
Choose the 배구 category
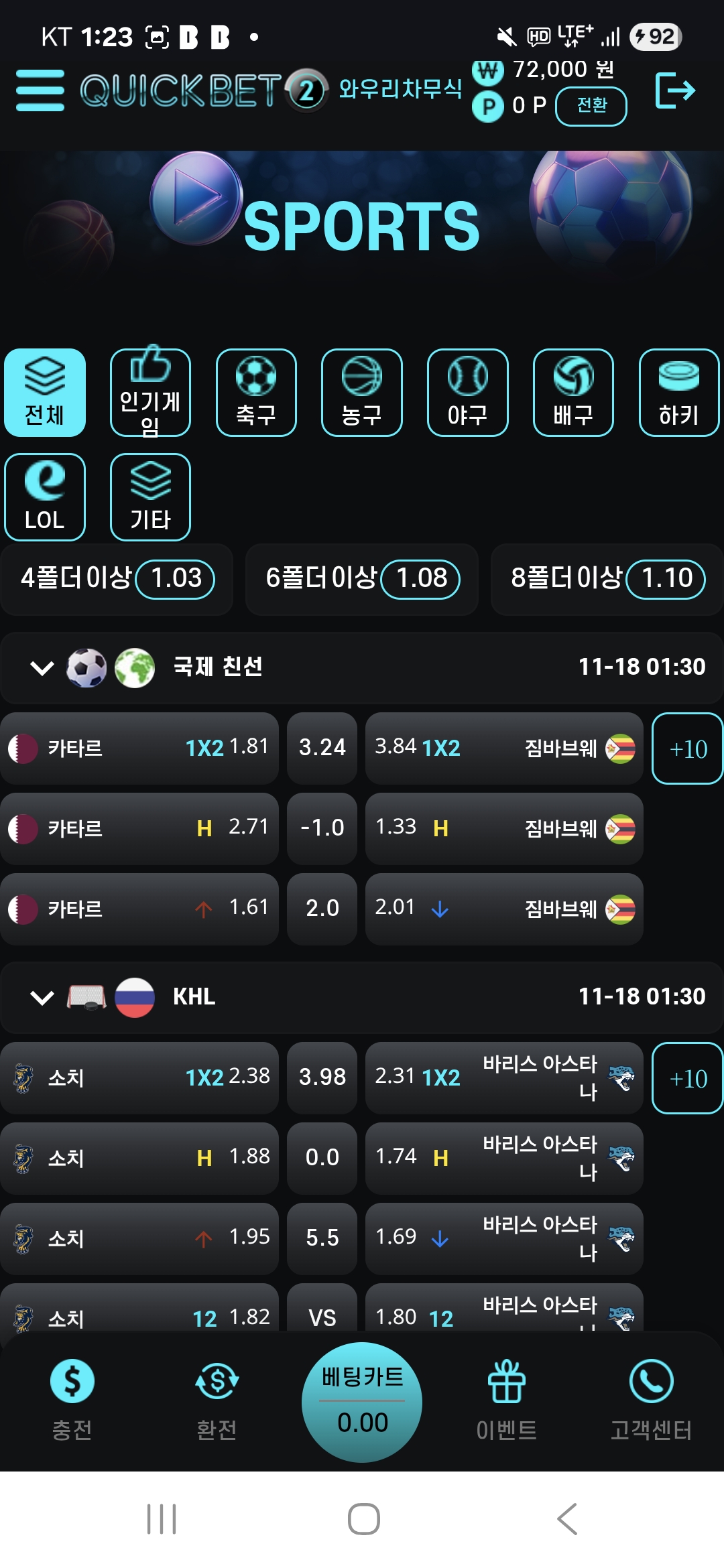pos(573,393)
